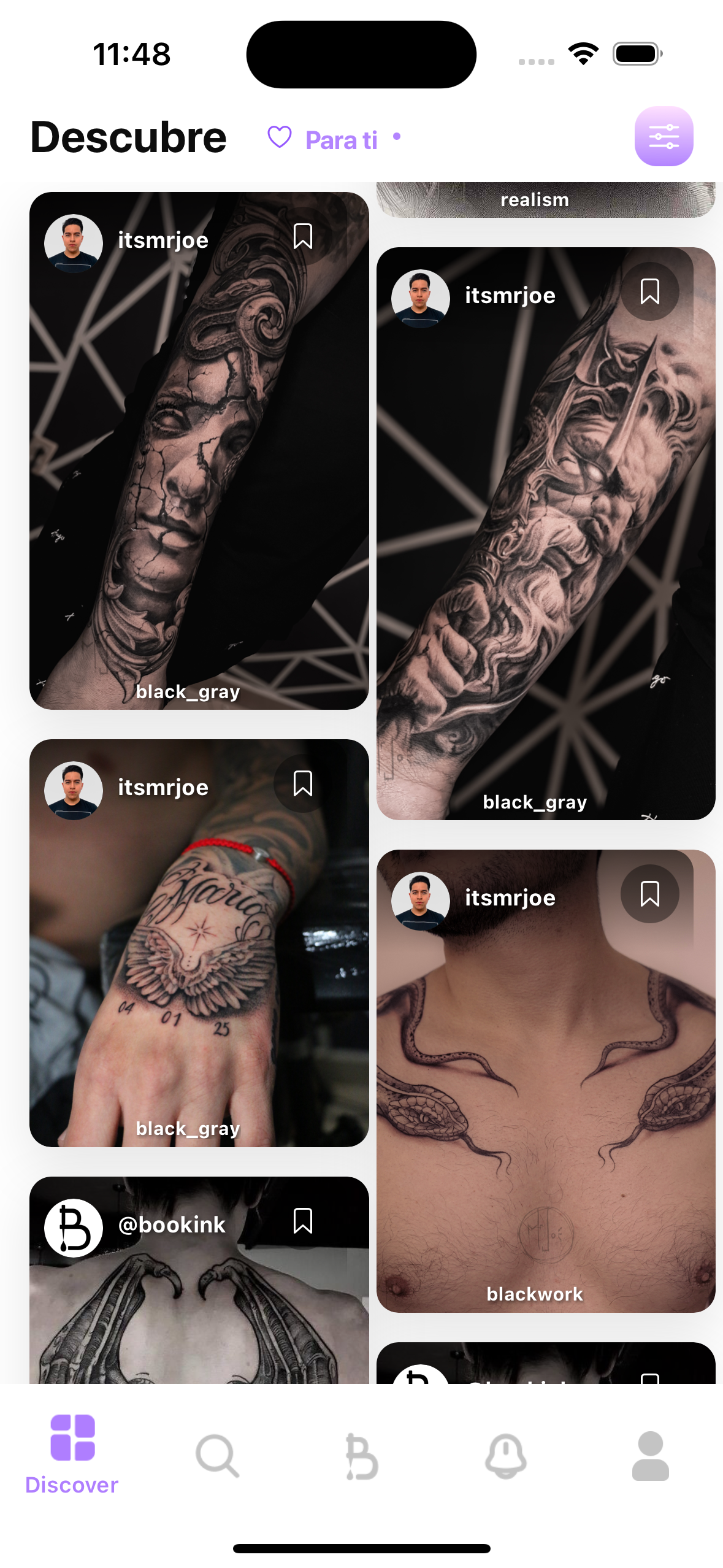
Task: Open the wrist wings tattoo card
Action: 199,969
